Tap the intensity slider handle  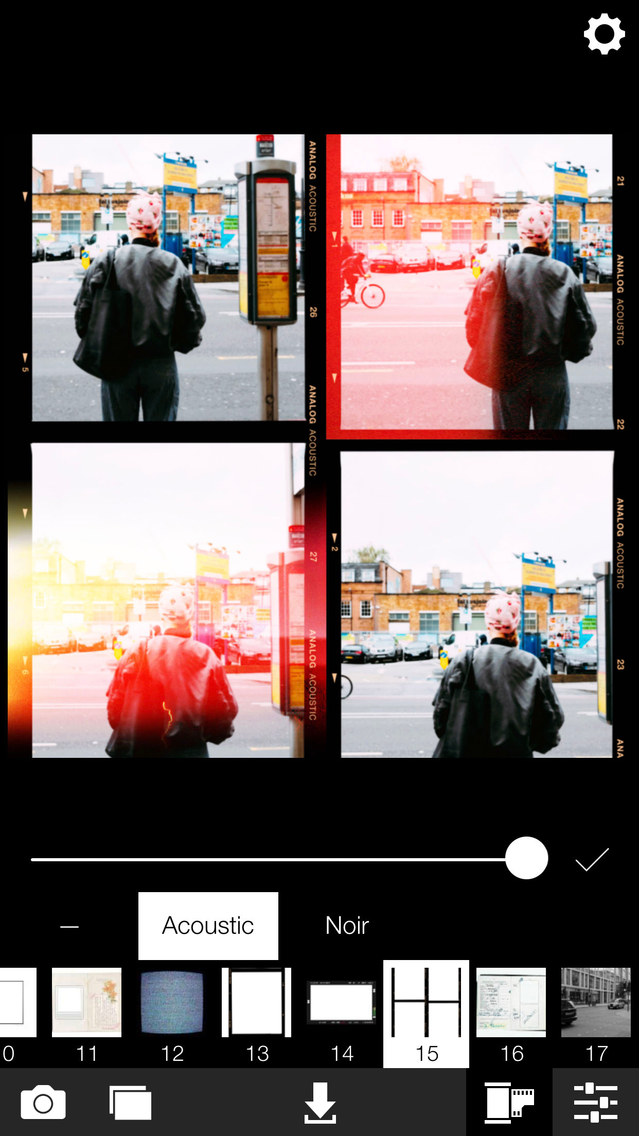526,858
